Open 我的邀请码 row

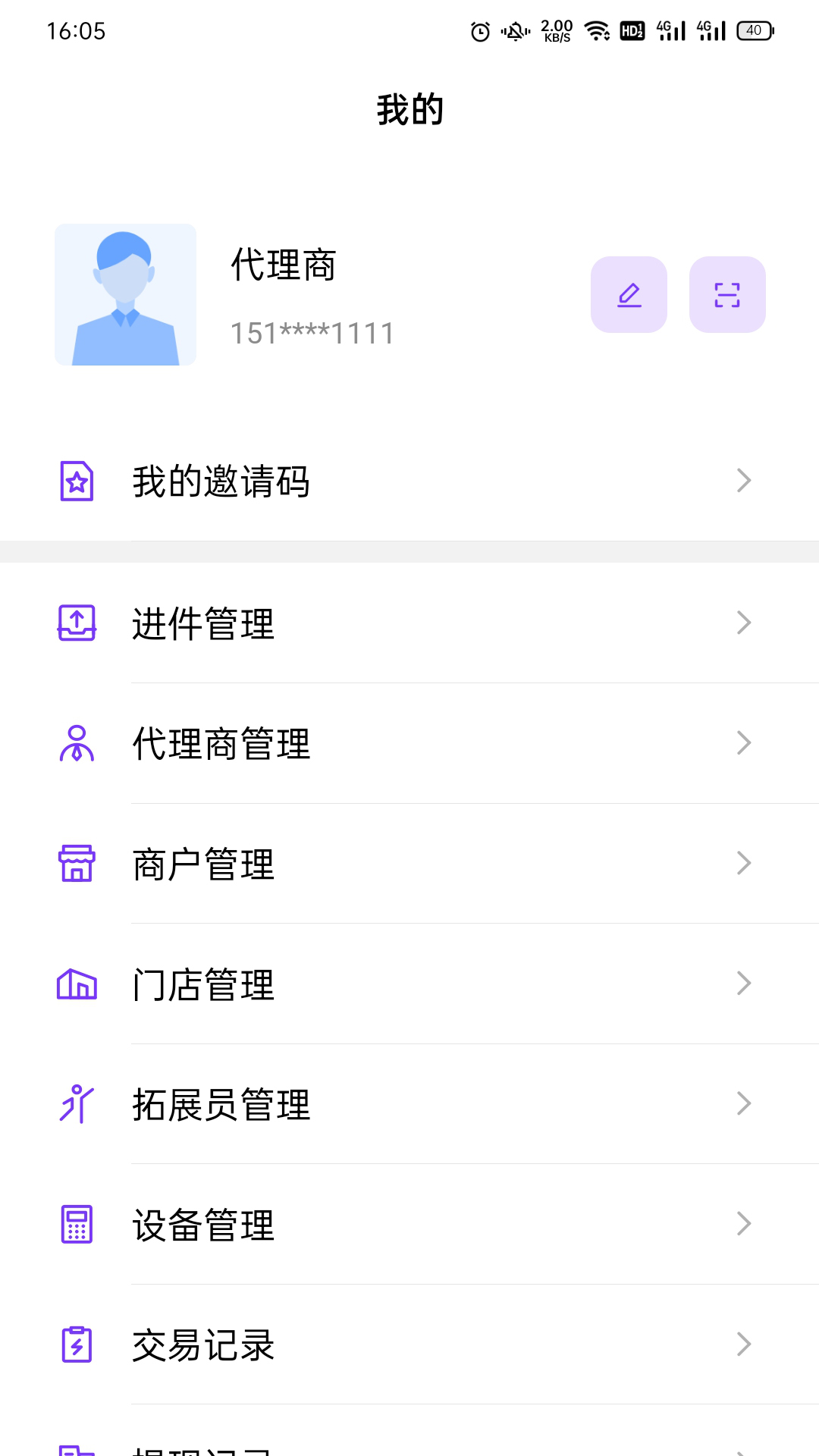coord(409,481)
